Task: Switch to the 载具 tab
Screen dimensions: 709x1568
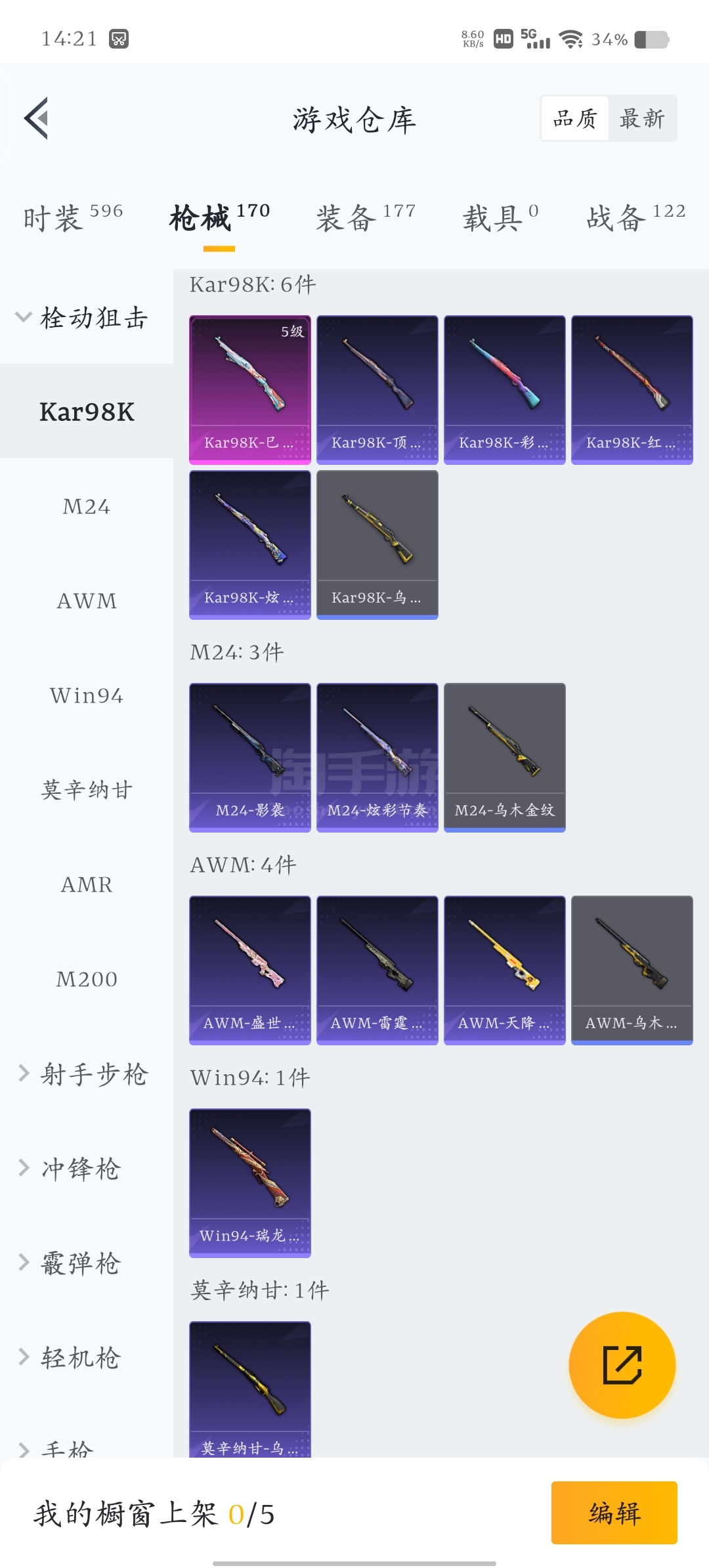Action: 500,218
